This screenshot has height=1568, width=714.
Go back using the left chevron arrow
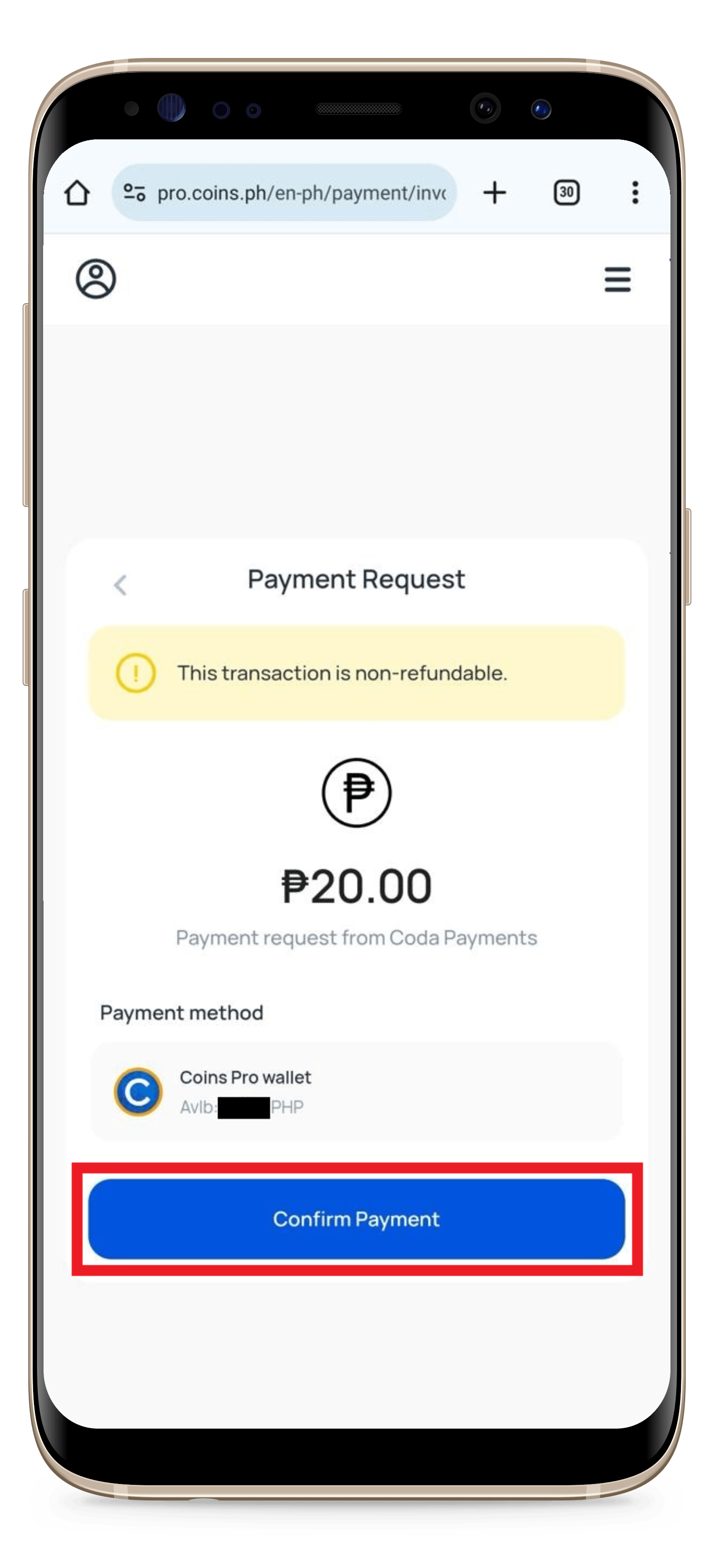click(121, 585)
